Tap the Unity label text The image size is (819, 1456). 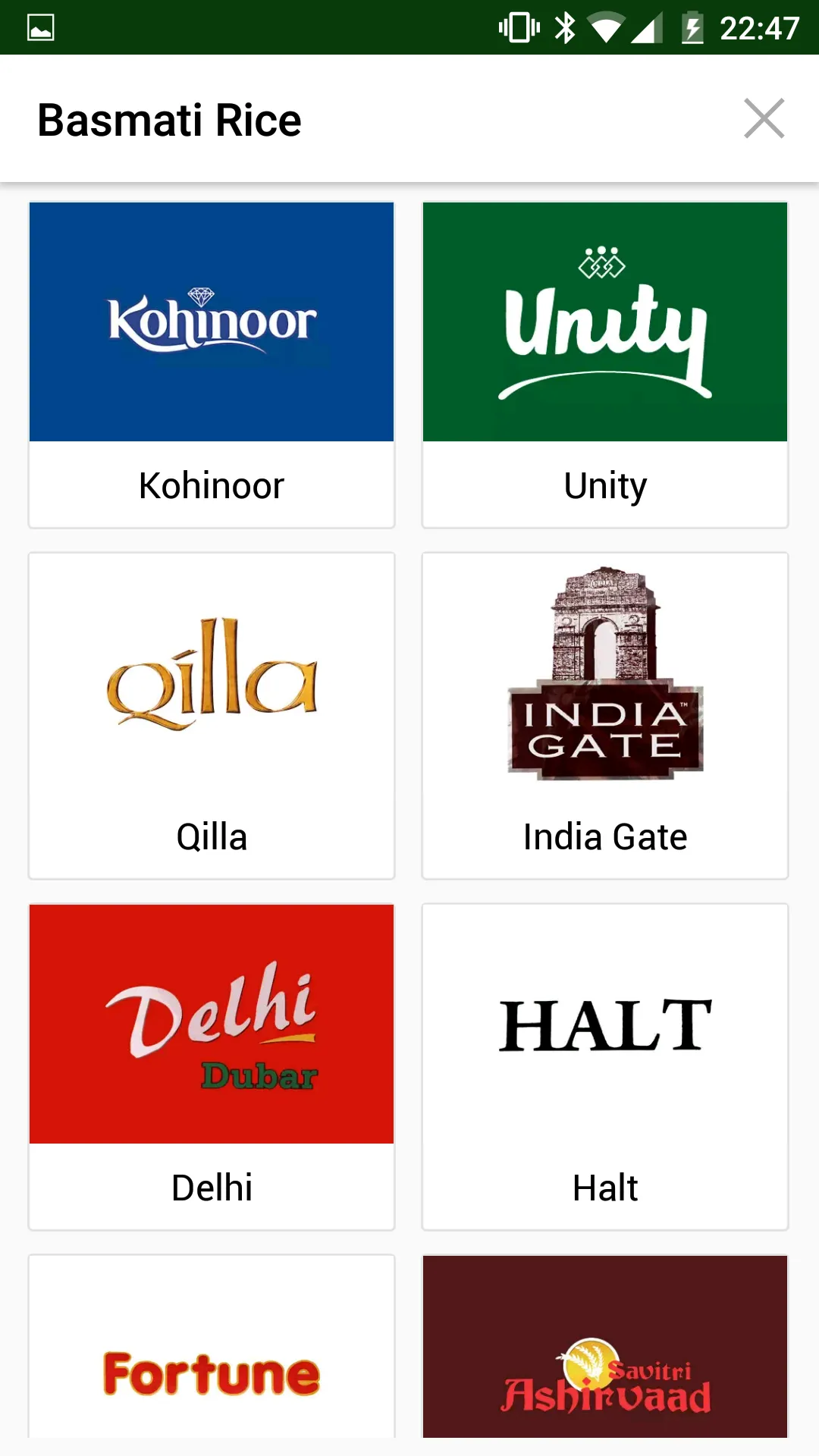point(604,485)
